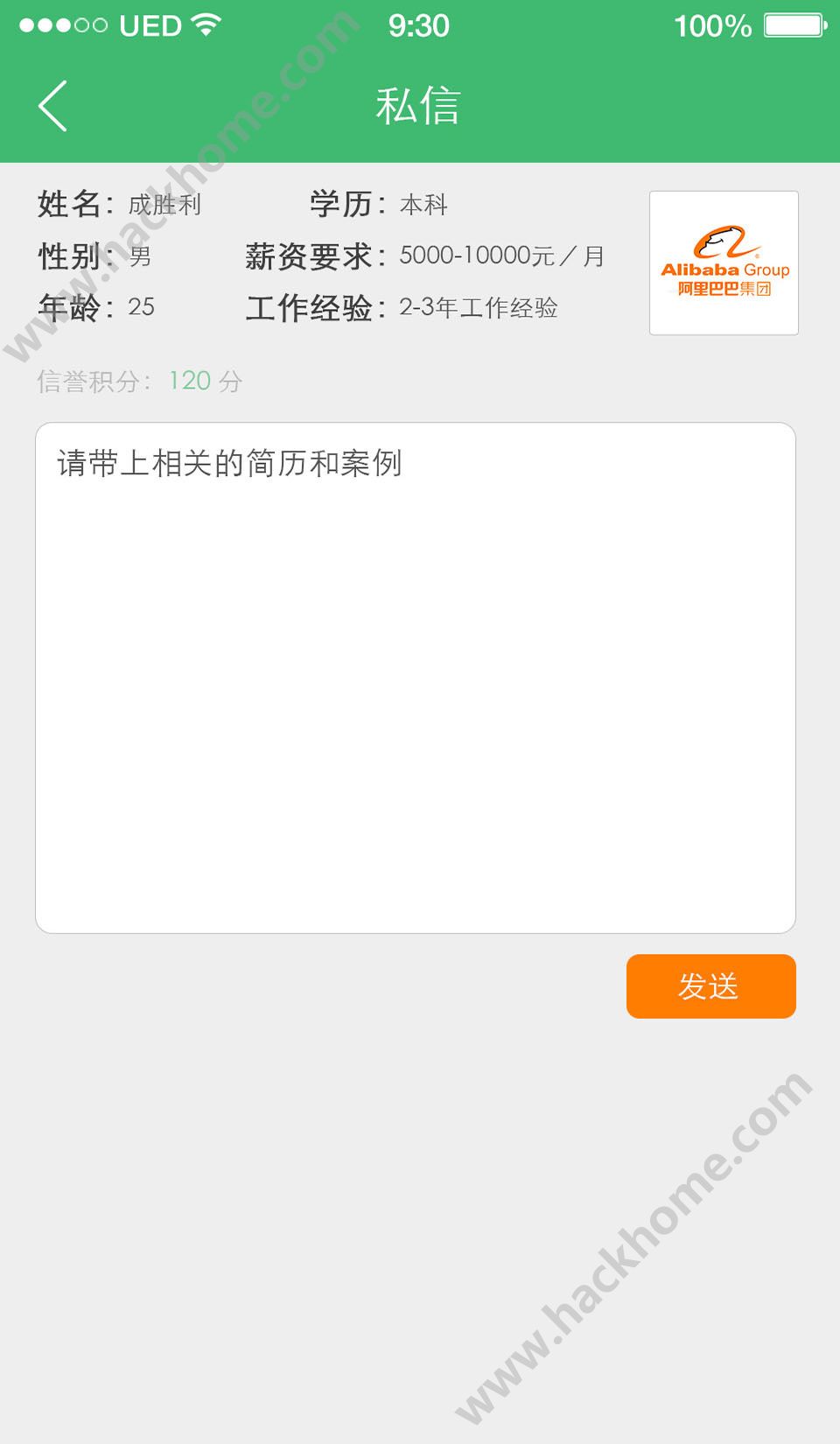The height and width of the screenshot is (1444, 840).
Task: Go back from the 私信 screen
Action: (53, 106)
